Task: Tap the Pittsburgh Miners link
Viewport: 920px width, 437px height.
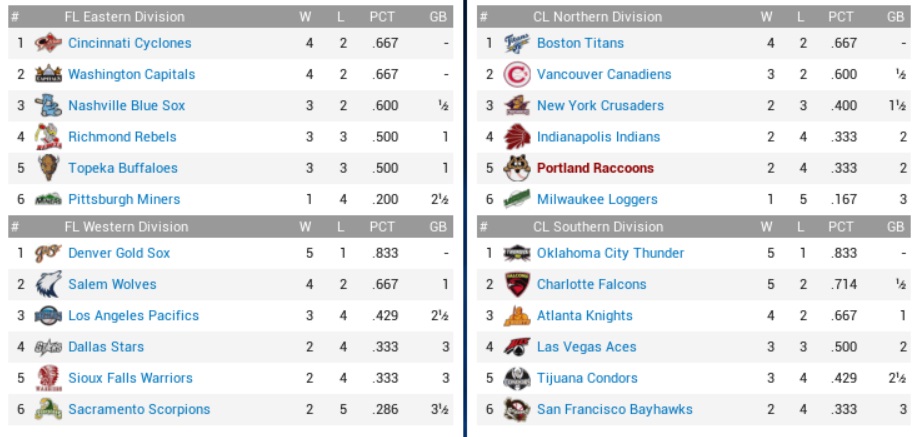Action: click(124, 199)
